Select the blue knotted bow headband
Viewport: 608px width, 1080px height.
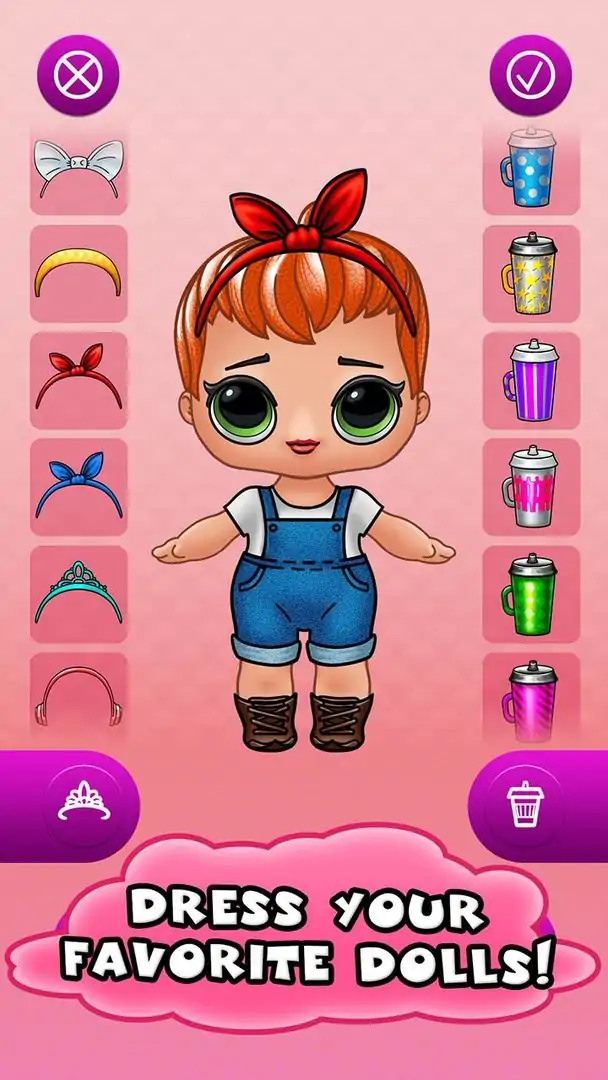[x=79, y=487]
